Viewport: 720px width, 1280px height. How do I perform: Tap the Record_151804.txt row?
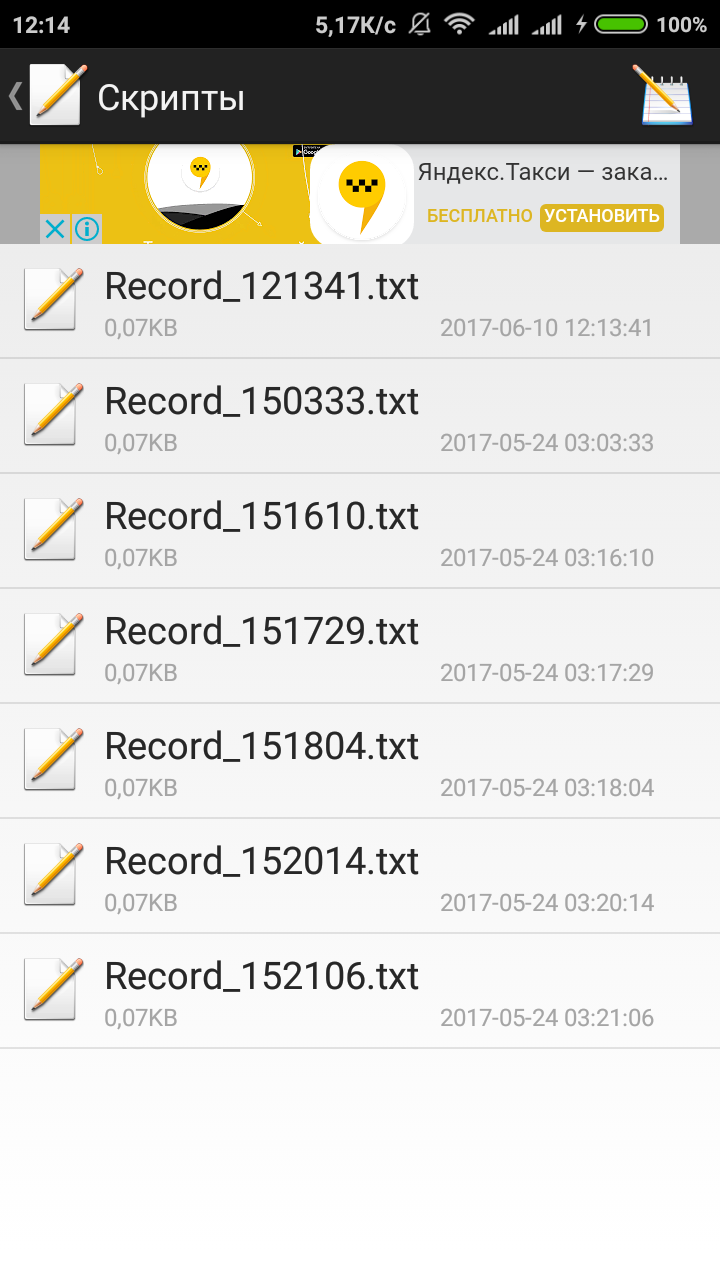[360, 761]
